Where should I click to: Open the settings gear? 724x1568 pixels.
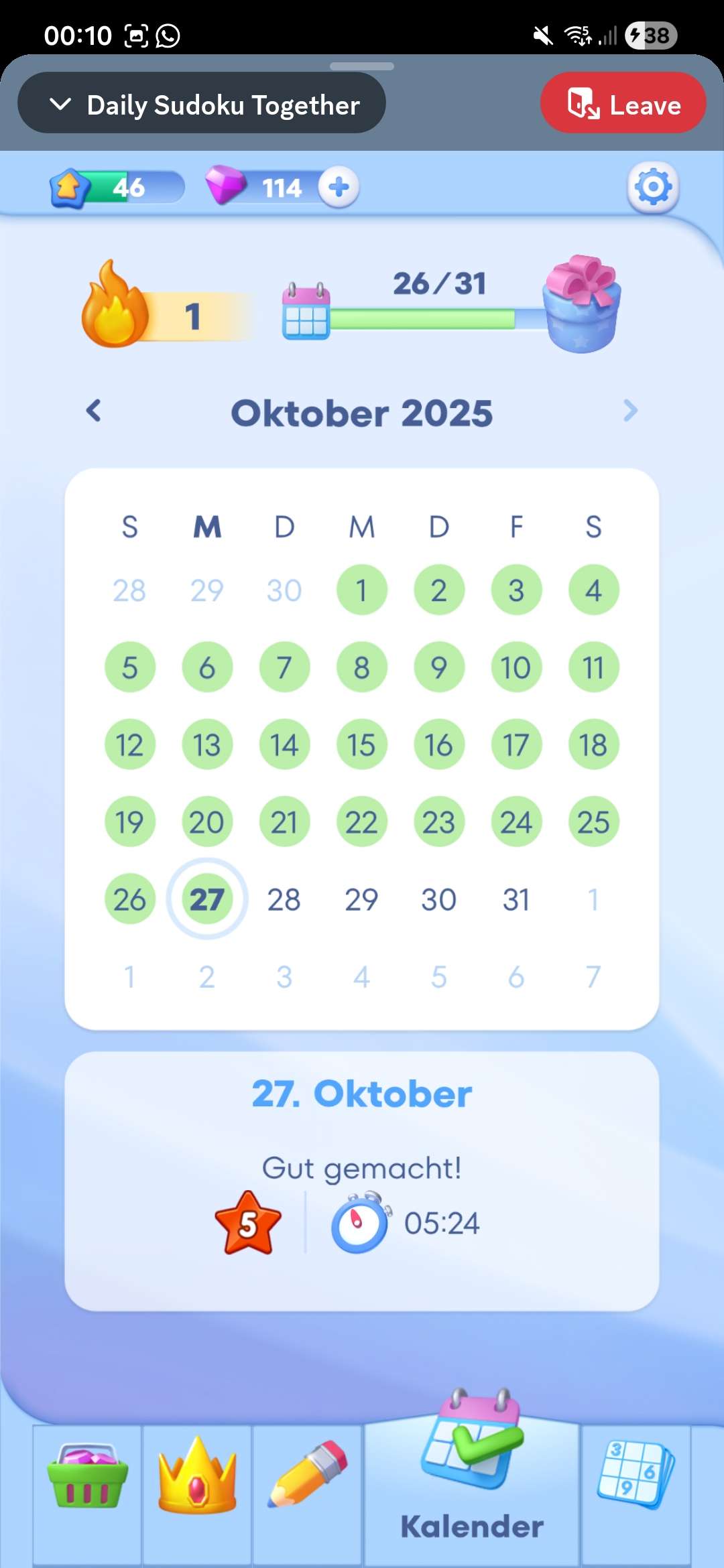(x=653, y=187)
